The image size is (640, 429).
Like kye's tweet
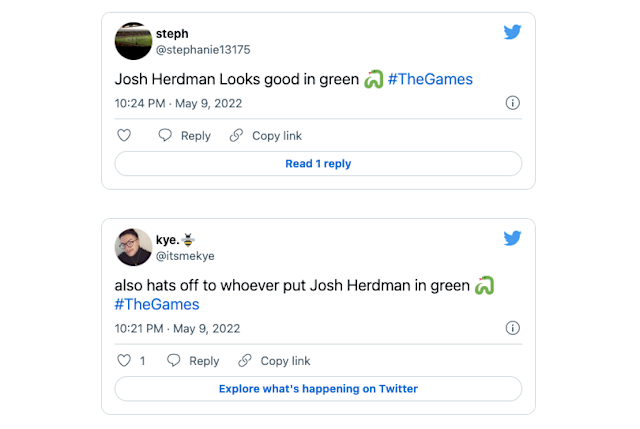click(124, 361)
